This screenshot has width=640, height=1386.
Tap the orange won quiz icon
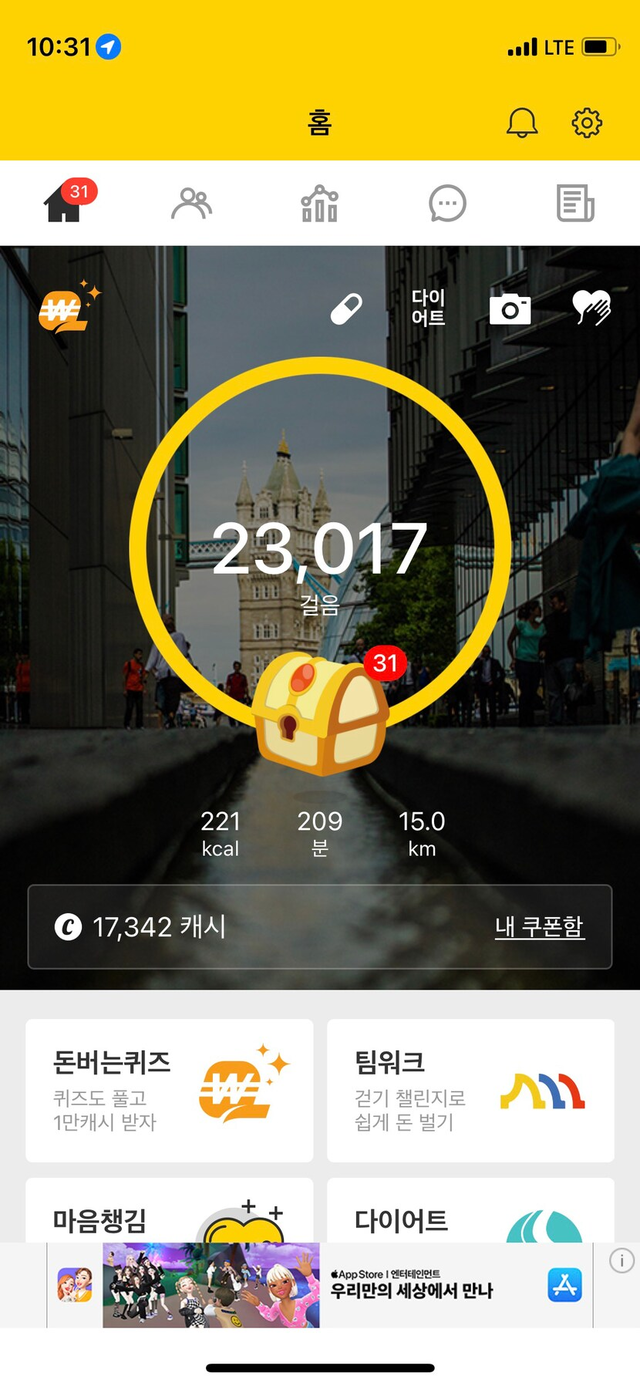point(68,309)
